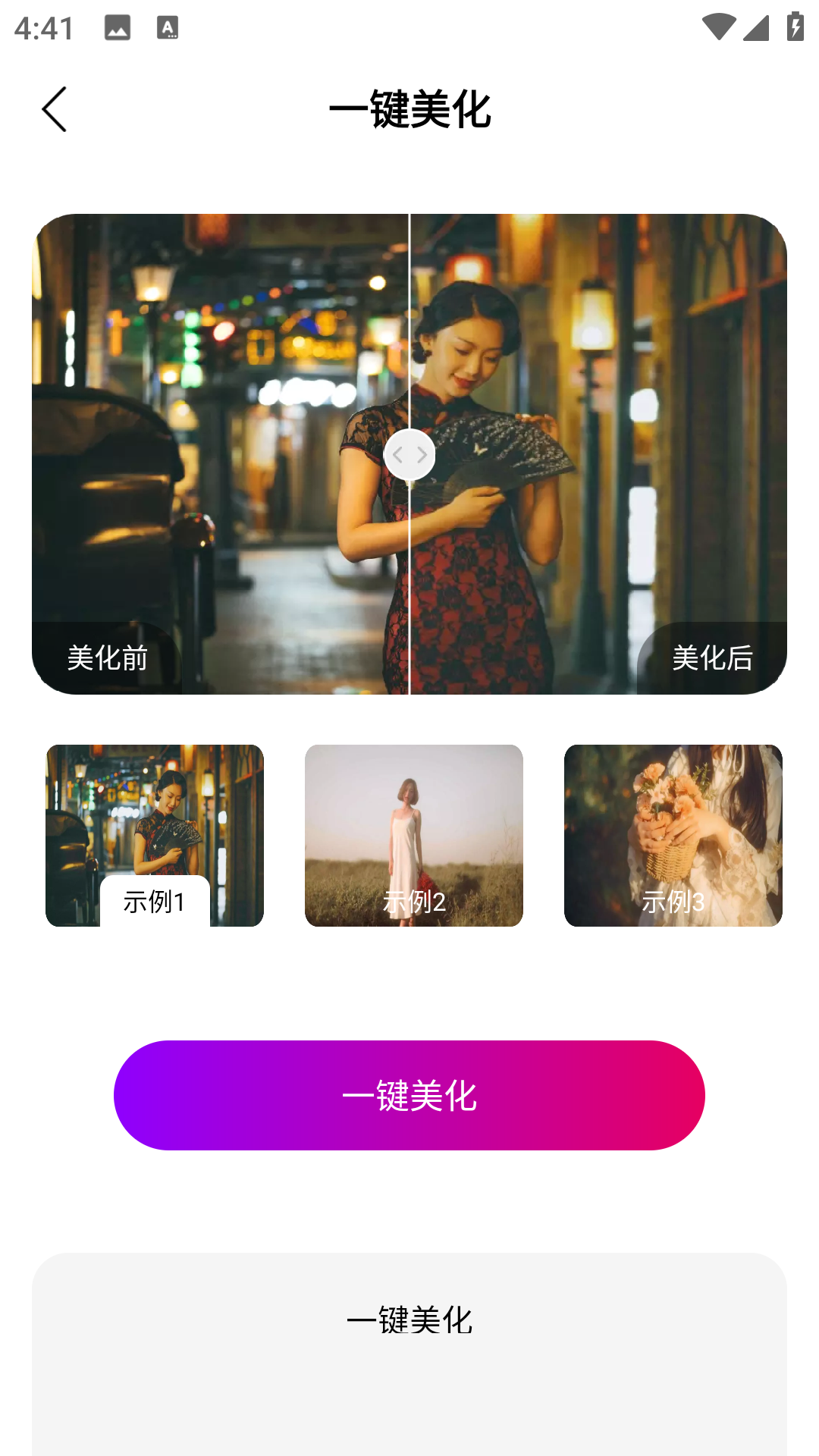This screenshot has width=819, height=1456.
Task: Select the 美化前 label to view original
Action: click(107, 660)
